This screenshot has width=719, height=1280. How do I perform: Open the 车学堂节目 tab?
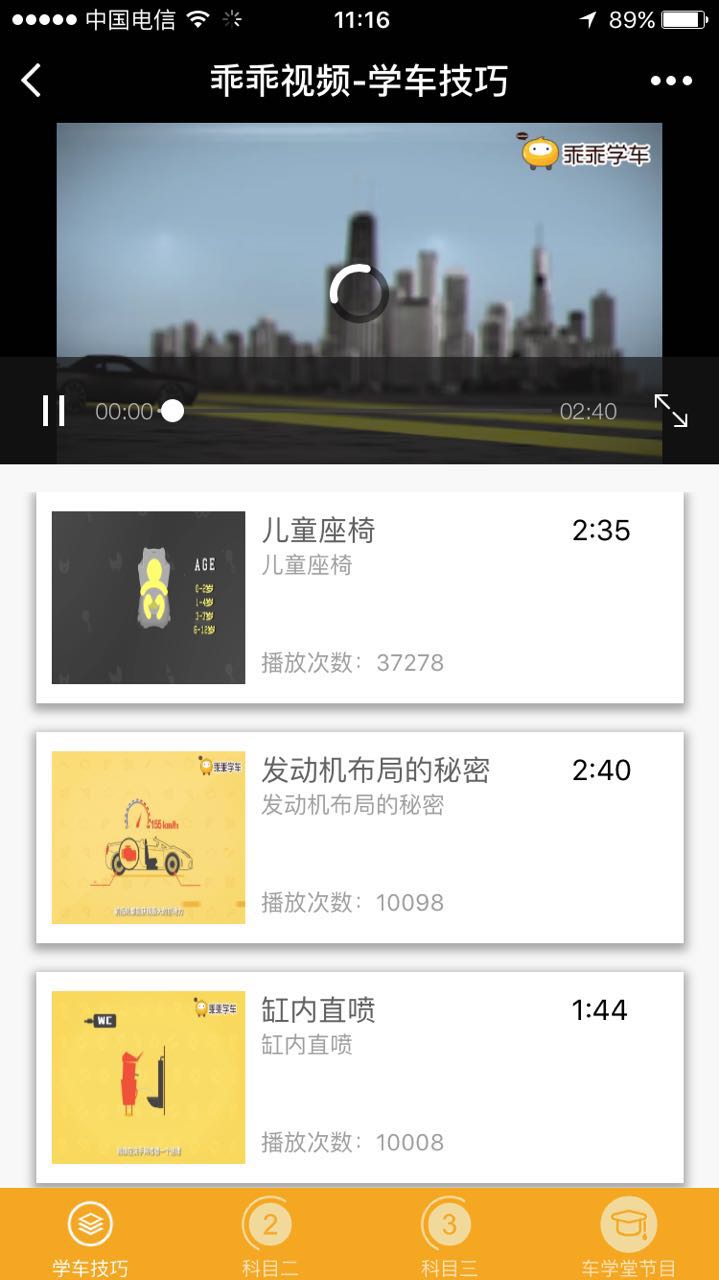629,1235
